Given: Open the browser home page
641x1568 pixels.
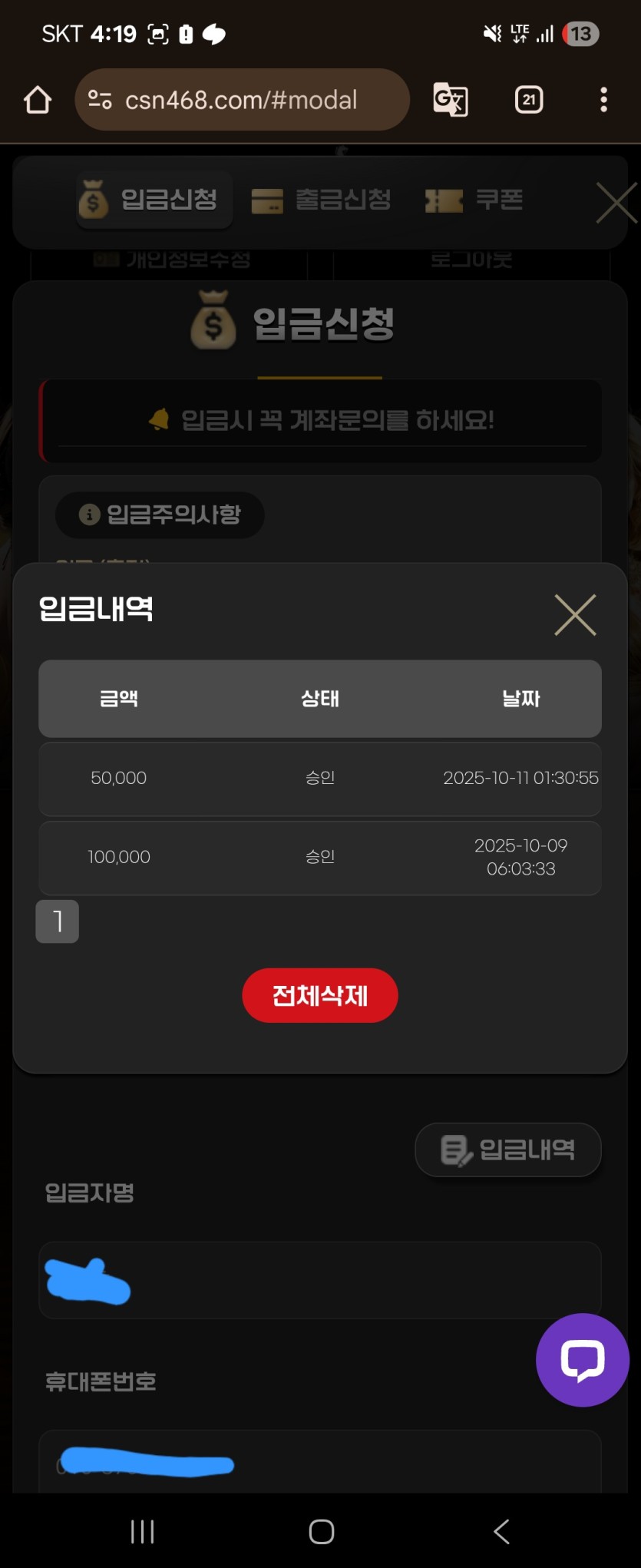Looking at the screenshot, I should 38,100.
